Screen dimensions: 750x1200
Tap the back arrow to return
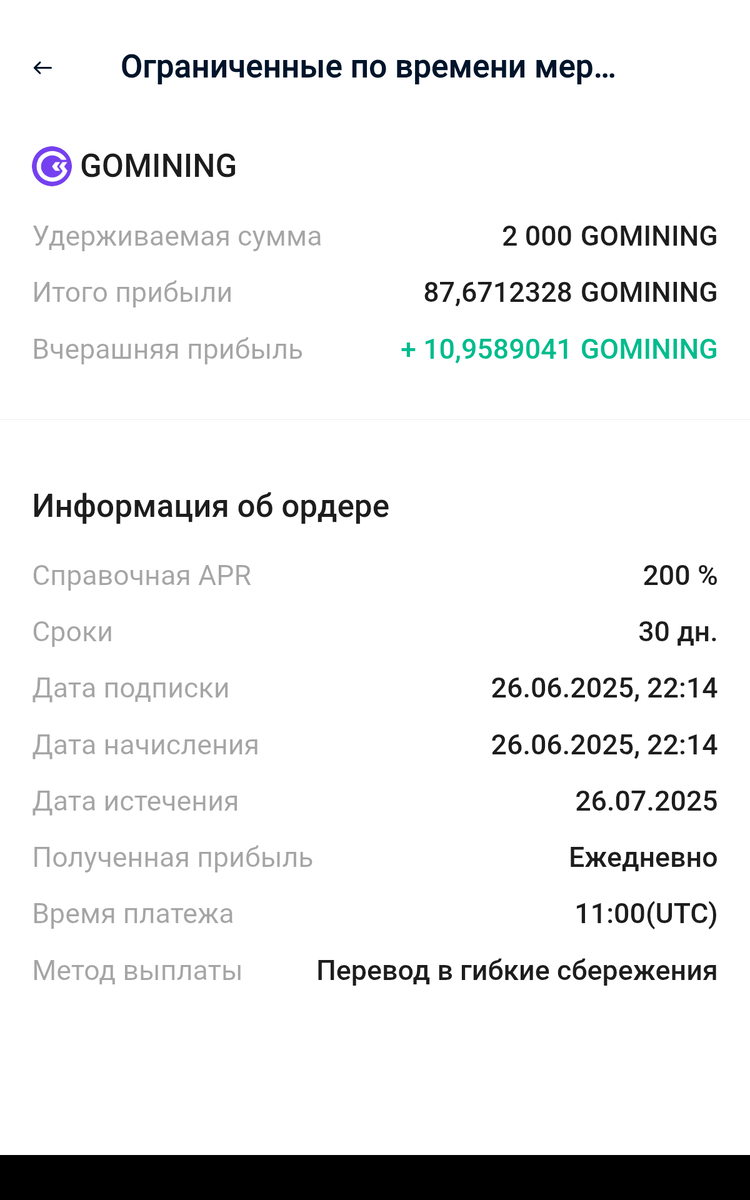point(42,66)
